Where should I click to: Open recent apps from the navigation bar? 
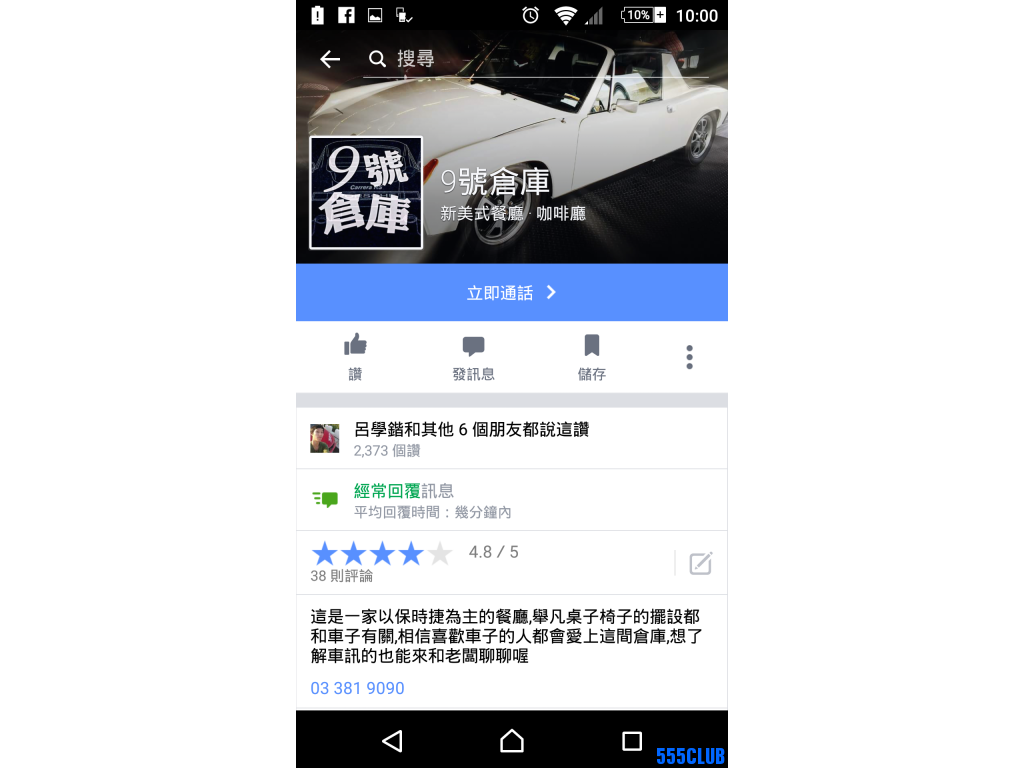tap(631, 740)
